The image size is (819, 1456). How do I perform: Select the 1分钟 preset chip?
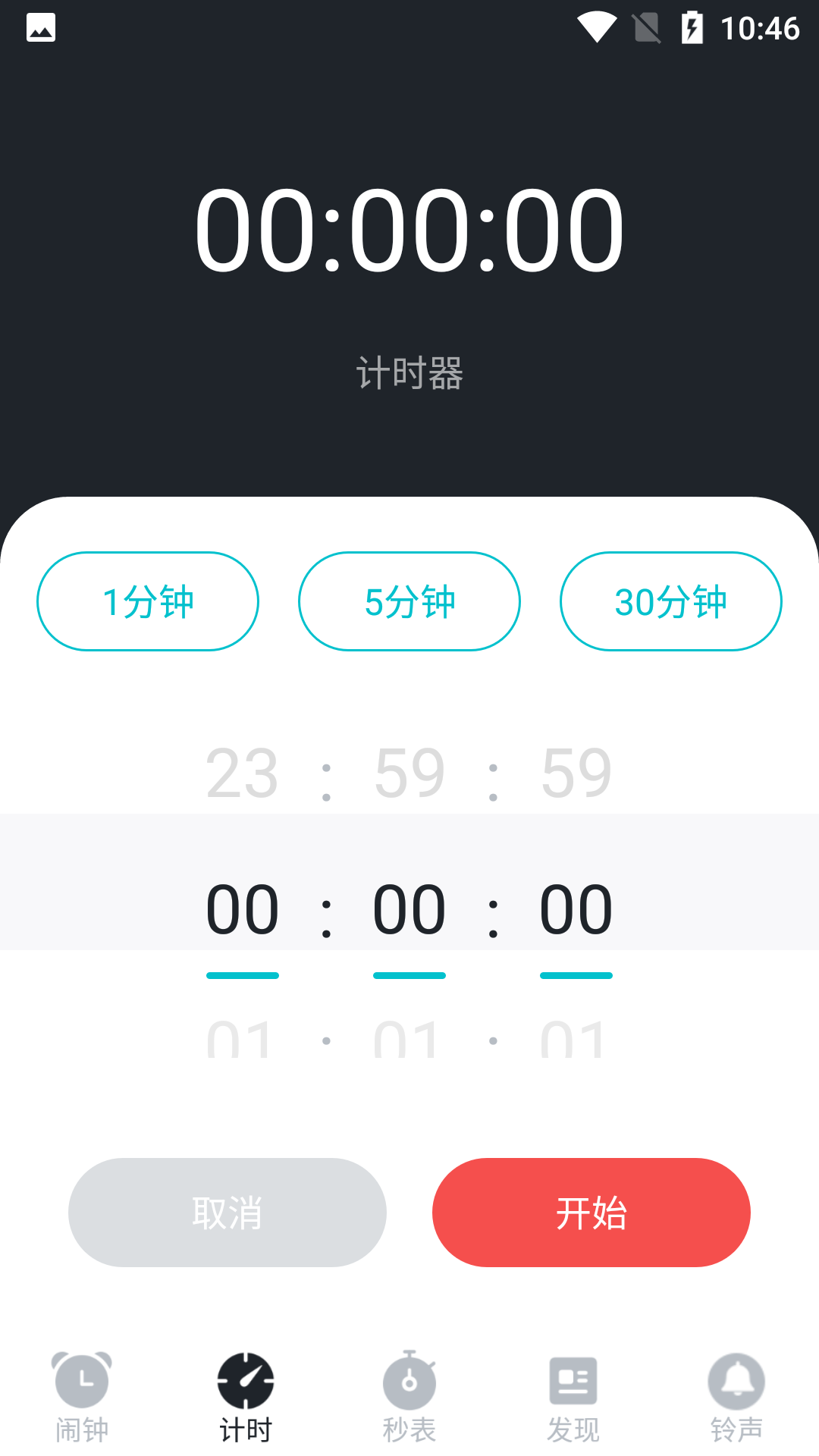[148, 601]
